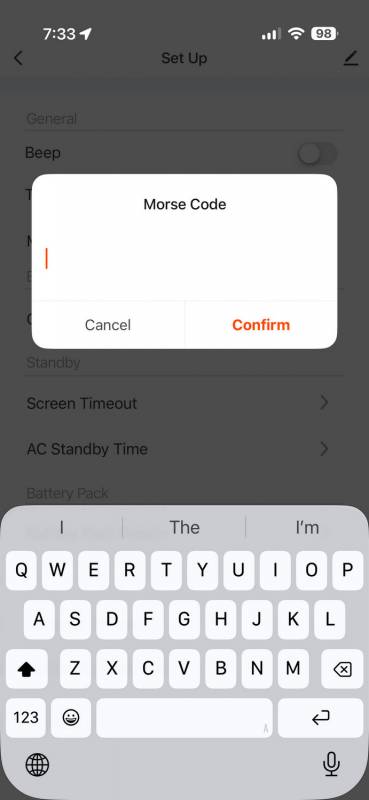Tap the space bar
The height and width of the screenshot is (800, 369).
(184, 718)
